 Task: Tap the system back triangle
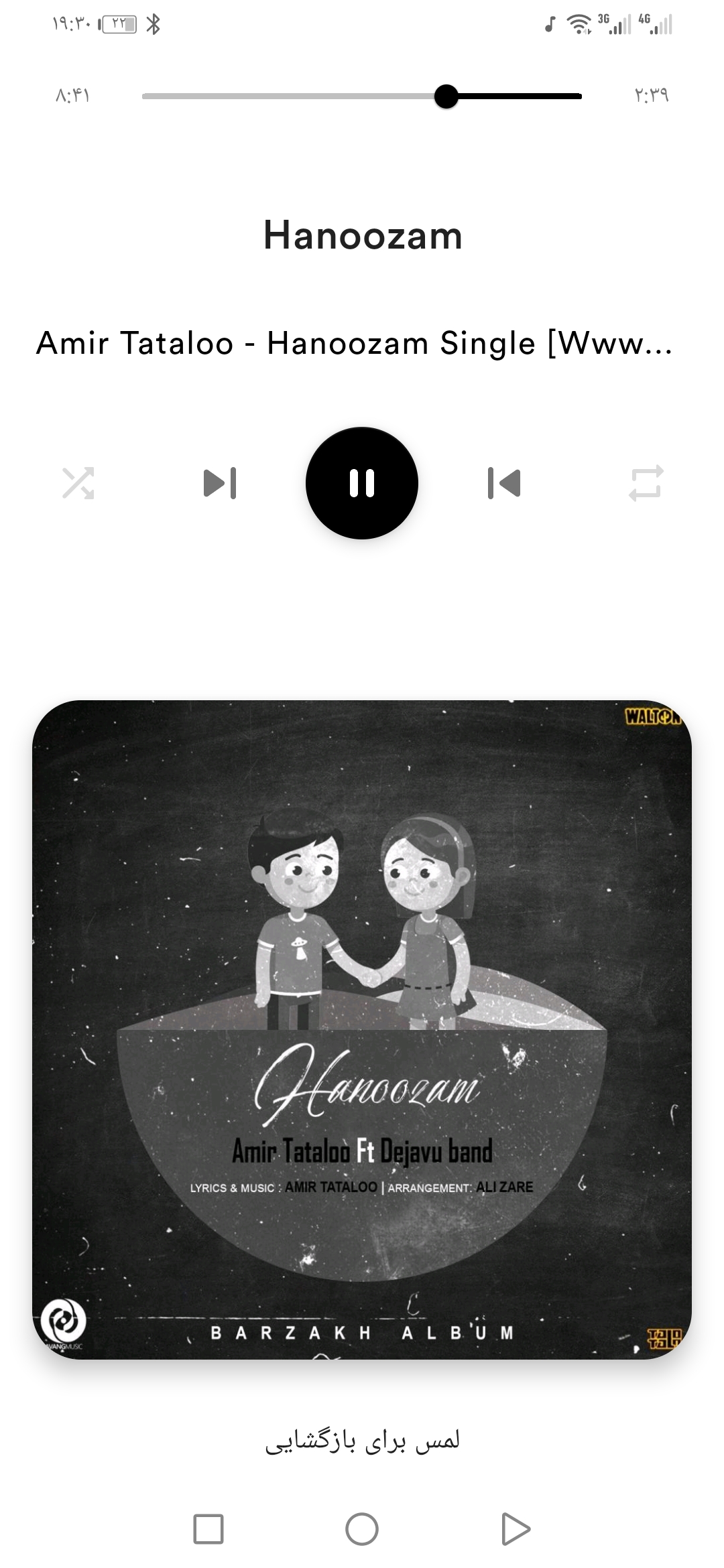pos(515,1529)
